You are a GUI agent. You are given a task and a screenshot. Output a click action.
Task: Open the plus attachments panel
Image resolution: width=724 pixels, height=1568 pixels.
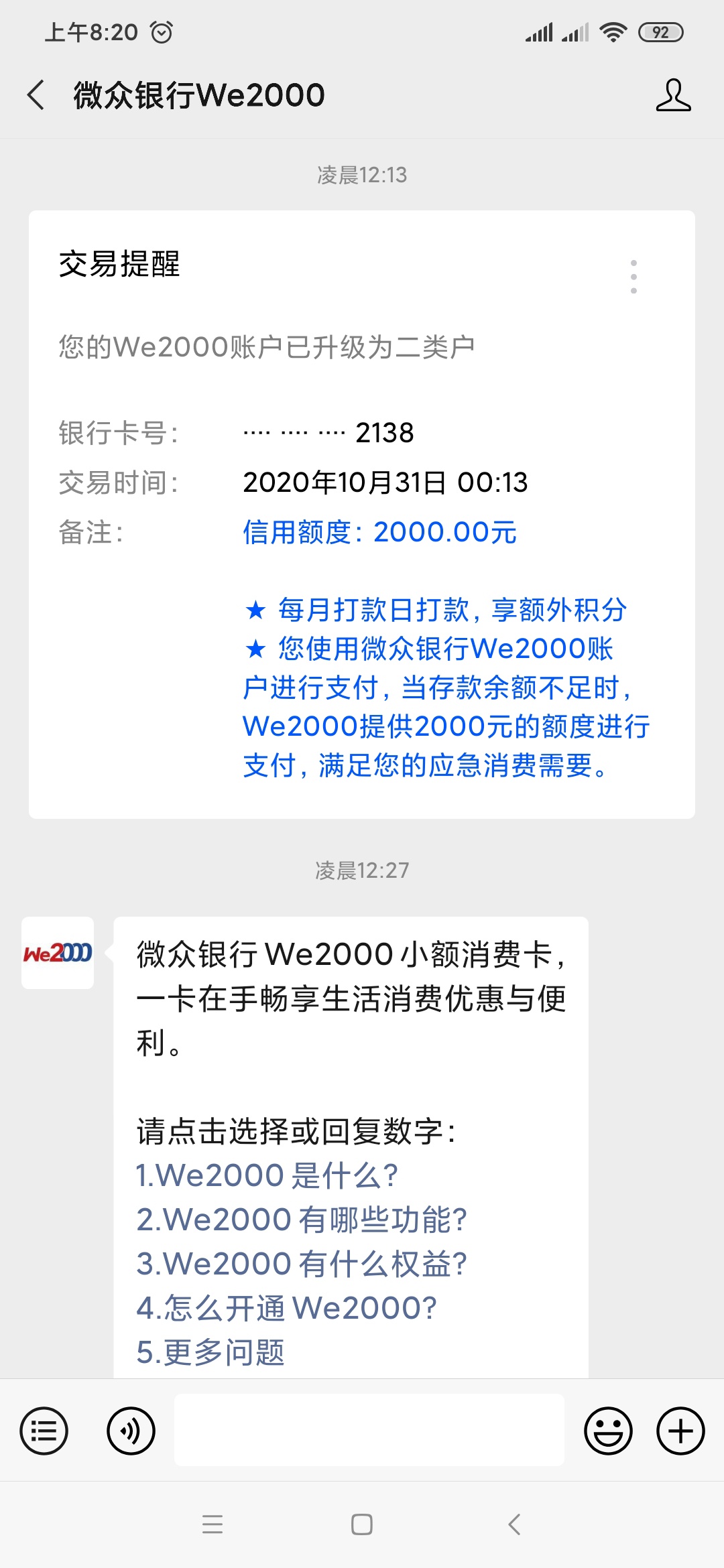[680, 1431]
